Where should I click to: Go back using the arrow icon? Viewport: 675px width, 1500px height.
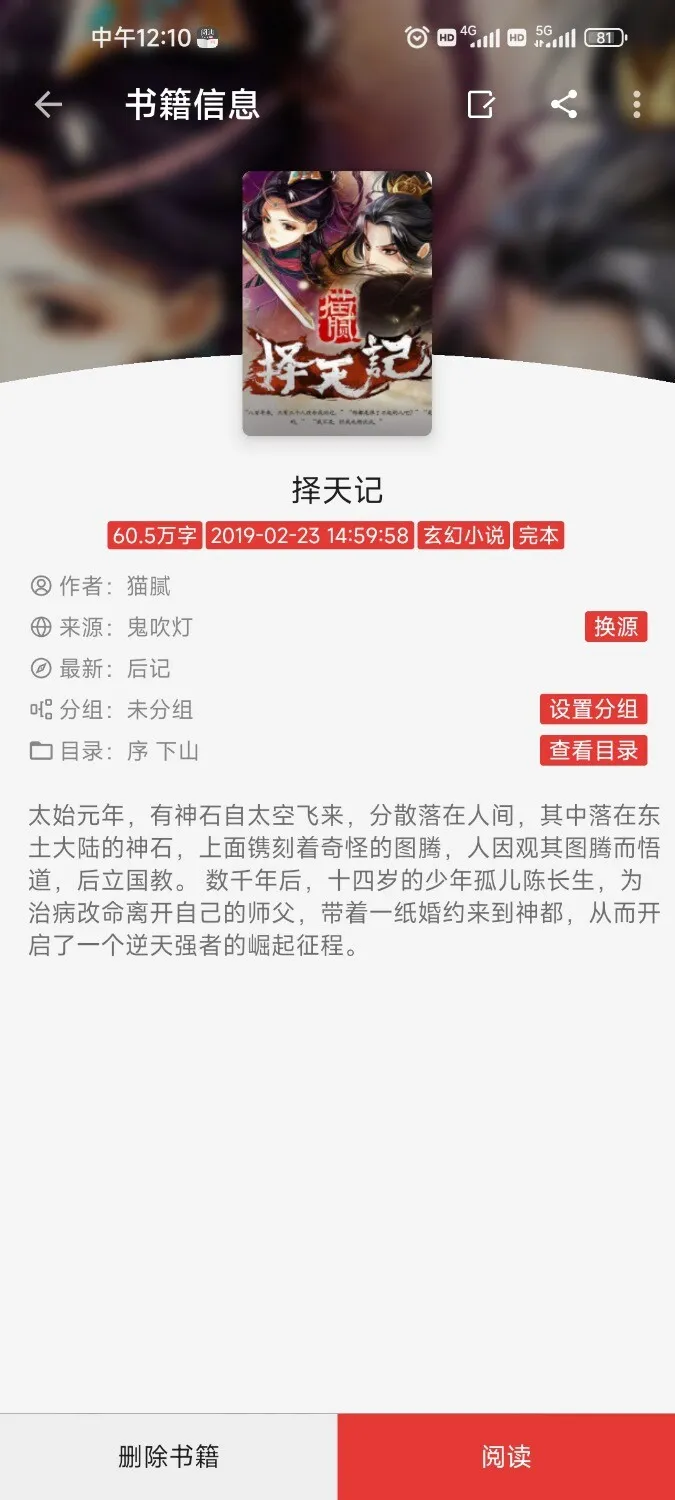(x=47, y=104)
